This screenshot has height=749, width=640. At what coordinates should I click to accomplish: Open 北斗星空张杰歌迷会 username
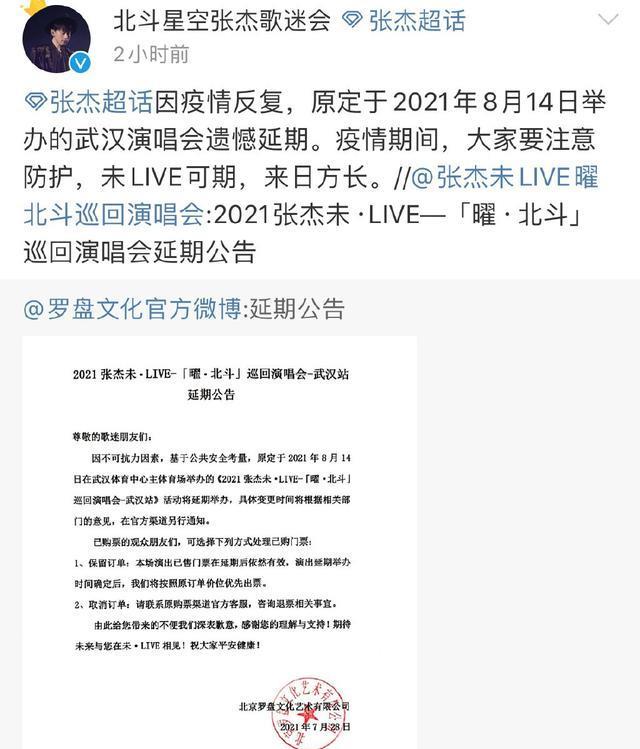click(x=222, y=19)
